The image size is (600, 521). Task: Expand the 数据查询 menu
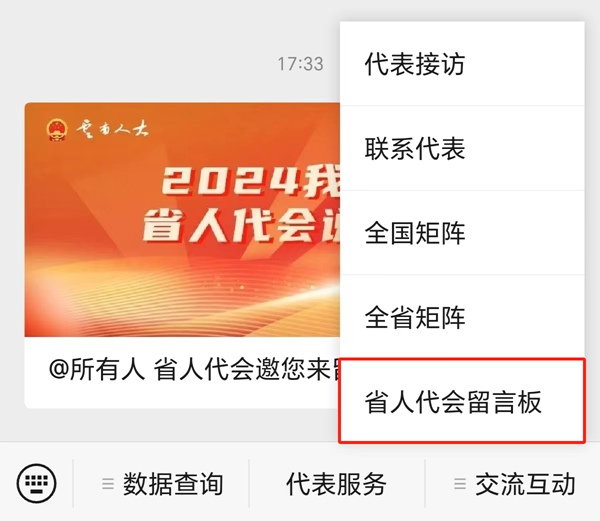coord(162,485)
